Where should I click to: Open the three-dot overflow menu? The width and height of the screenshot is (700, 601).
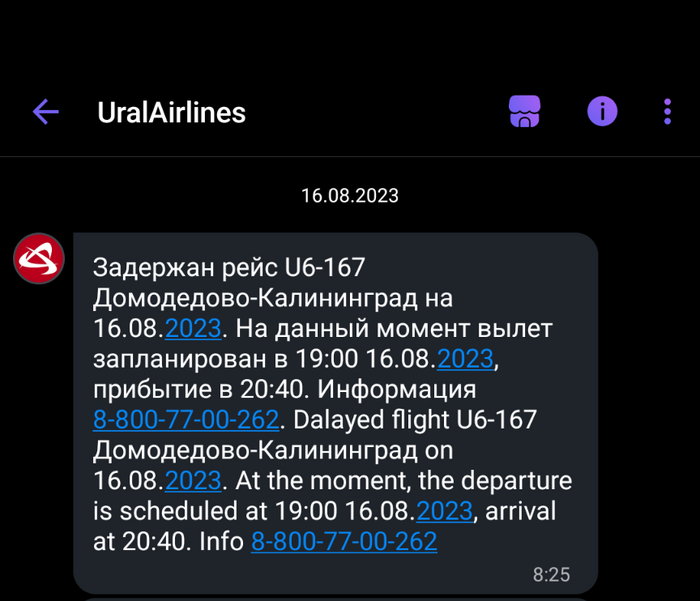tap(667, 111)
